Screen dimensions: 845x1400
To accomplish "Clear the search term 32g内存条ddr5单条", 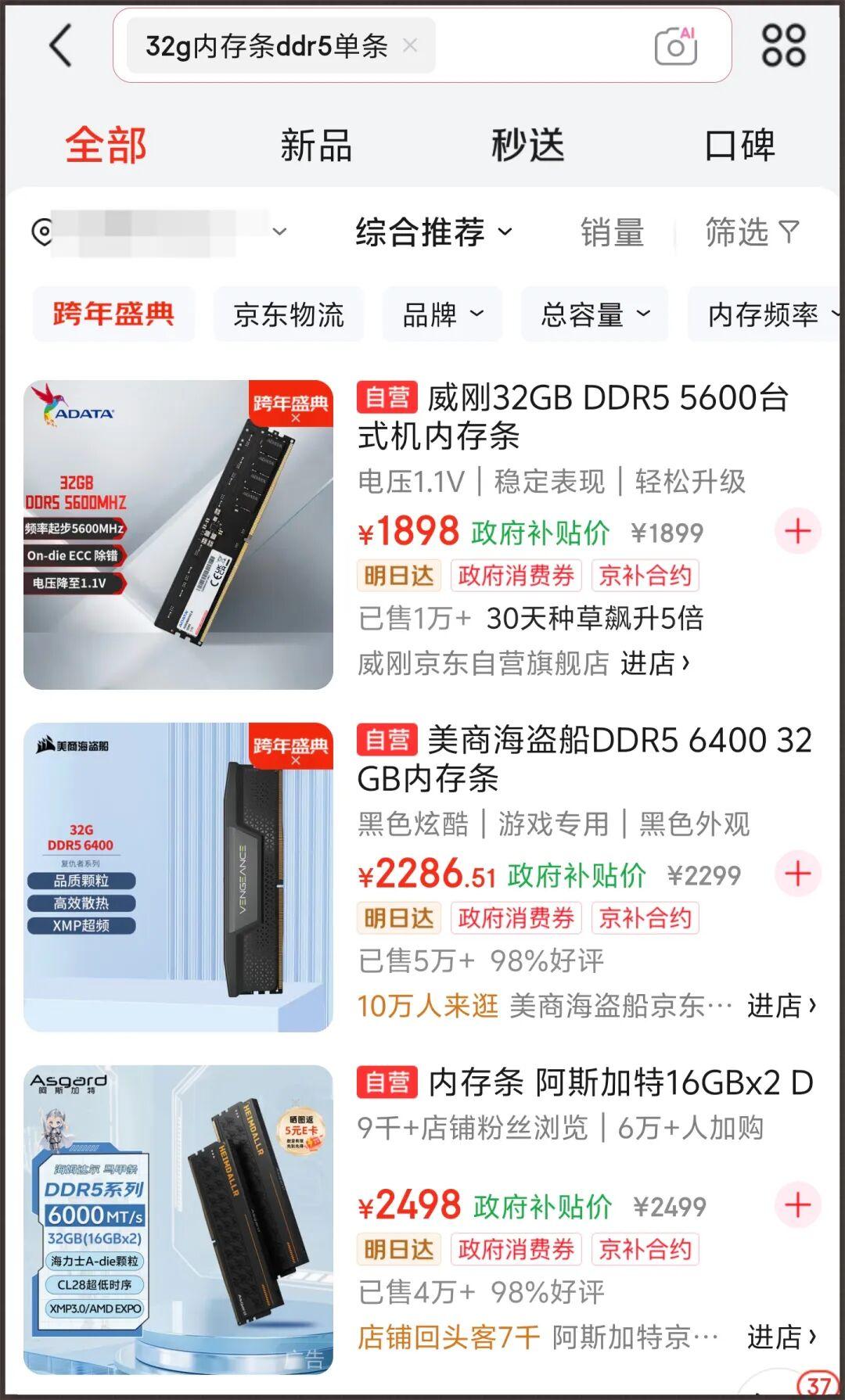I will pyautogui.click(x=410, y=45).
